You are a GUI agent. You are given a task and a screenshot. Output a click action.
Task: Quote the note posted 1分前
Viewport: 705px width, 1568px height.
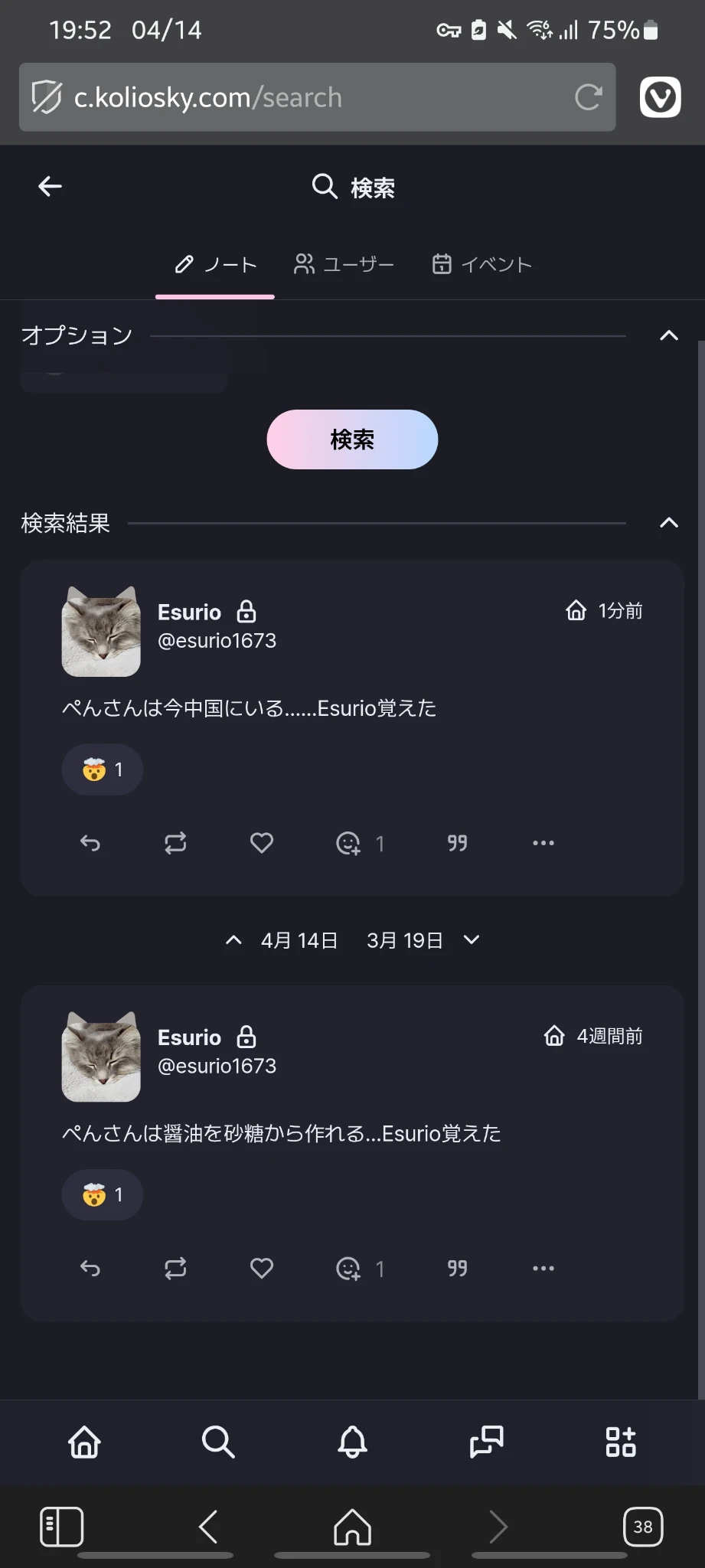tap(457, 843)
